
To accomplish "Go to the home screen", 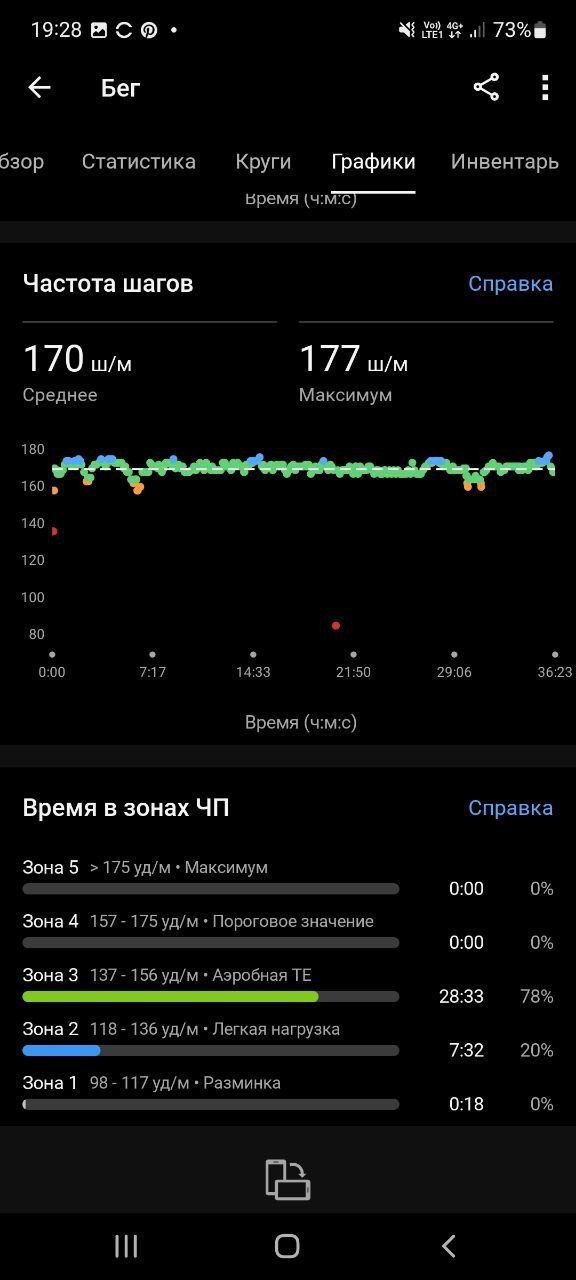I will pos(287,1245).
